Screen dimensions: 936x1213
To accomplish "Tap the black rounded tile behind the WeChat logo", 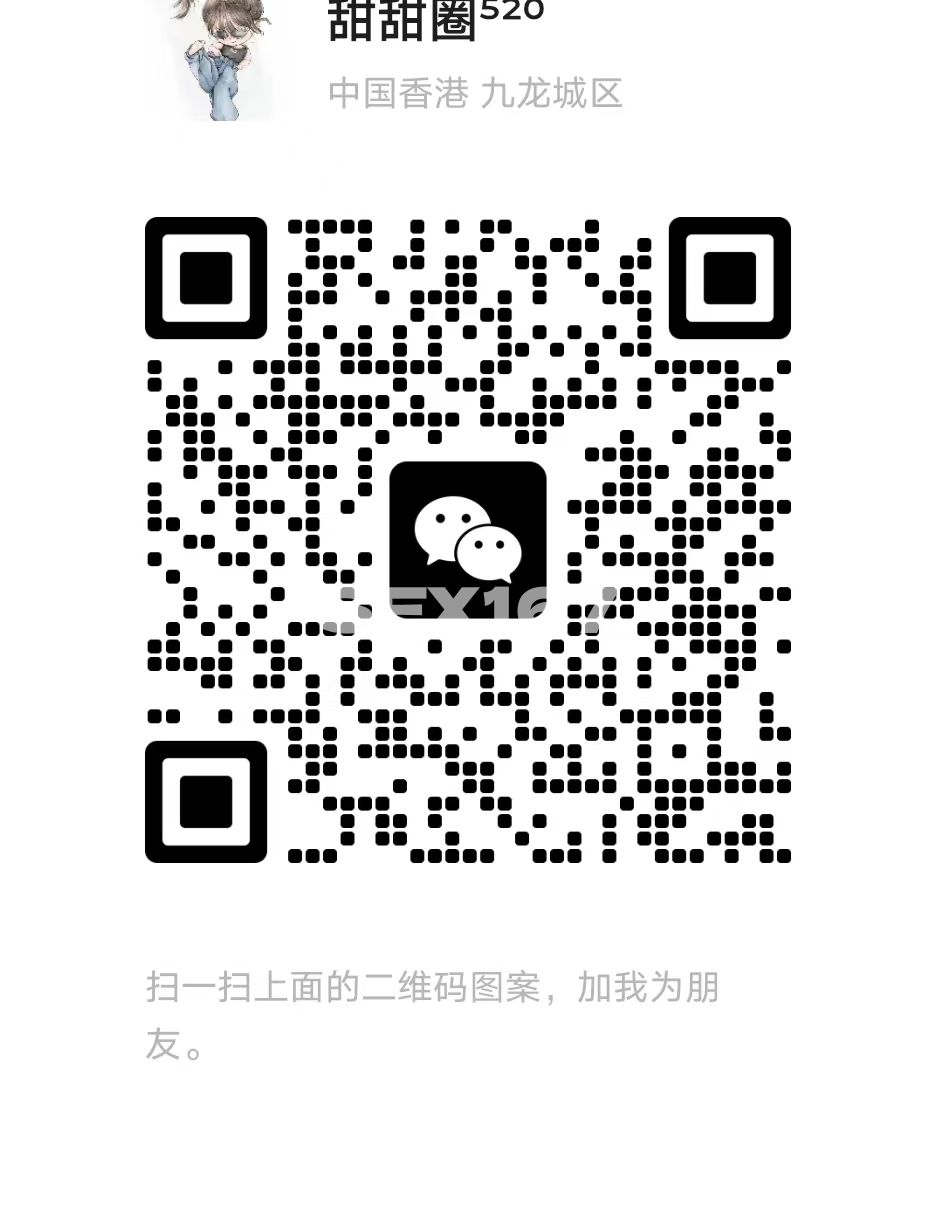I will (x=468, y=539).
